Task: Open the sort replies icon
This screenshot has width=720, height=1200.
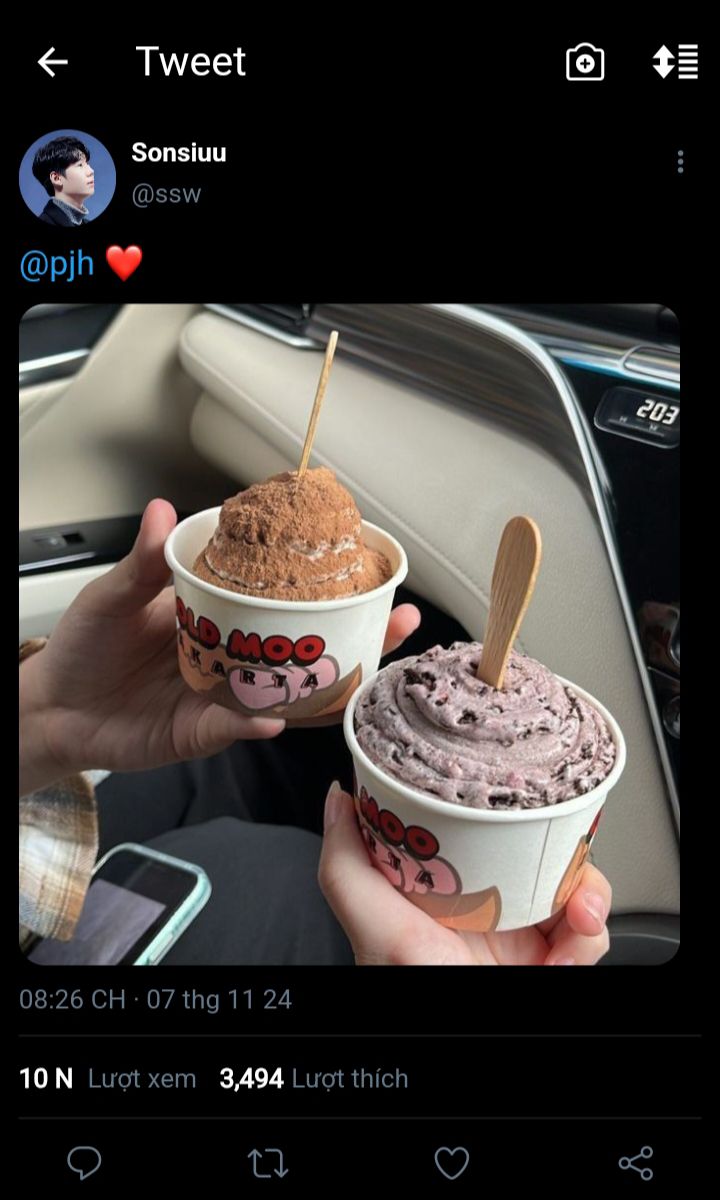Action: [675, 62]
